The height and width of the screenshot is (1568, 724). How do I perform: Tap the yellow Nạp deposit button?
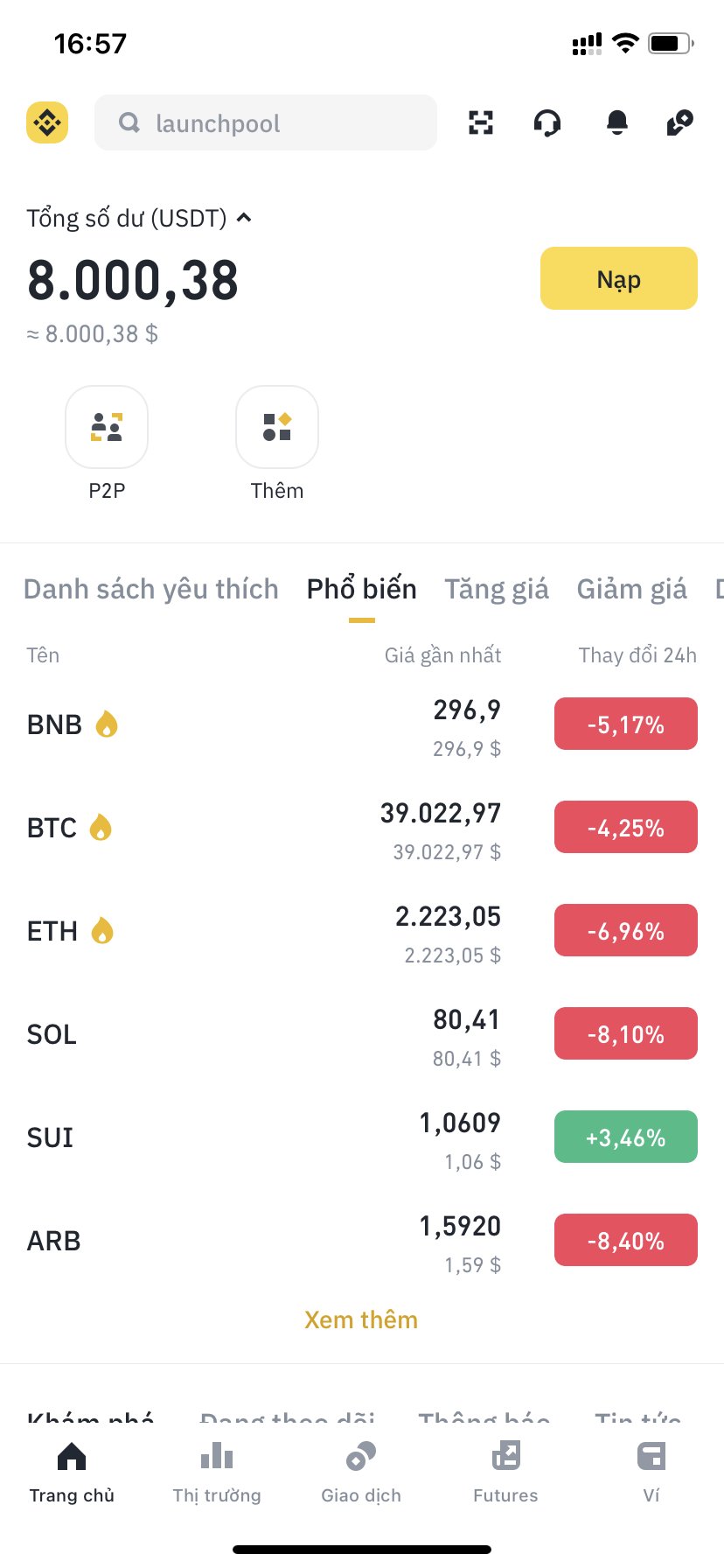(x=619, y=278)
